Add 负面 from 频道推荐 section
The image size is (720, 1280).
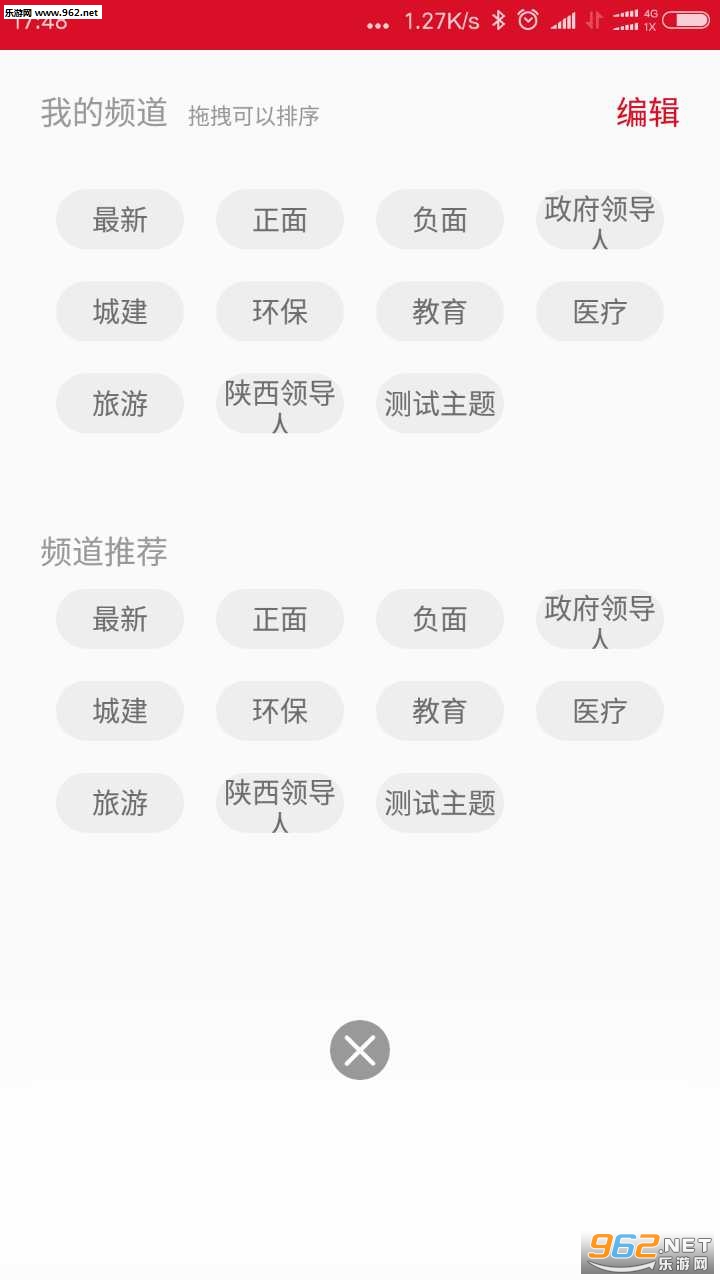pyautogui.click(x=440, y=619)
